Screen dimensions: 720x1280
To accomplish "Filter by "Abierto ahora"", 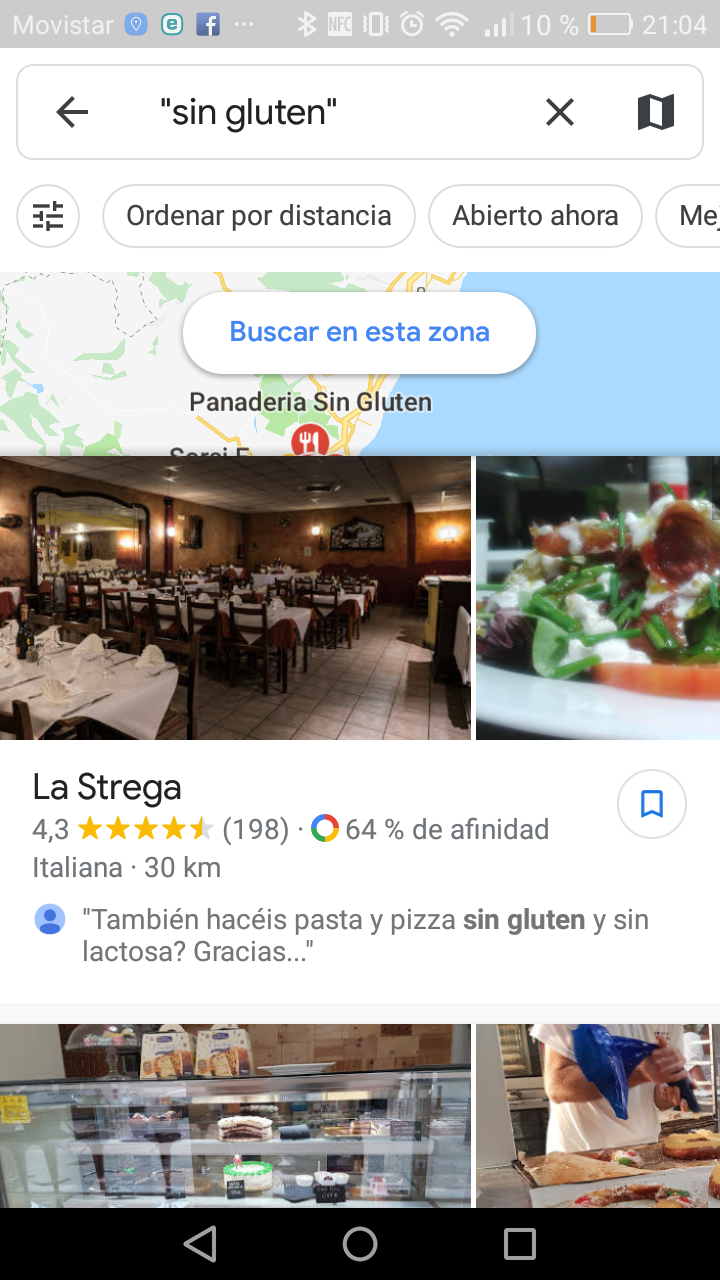I will [x=535, y=216].
